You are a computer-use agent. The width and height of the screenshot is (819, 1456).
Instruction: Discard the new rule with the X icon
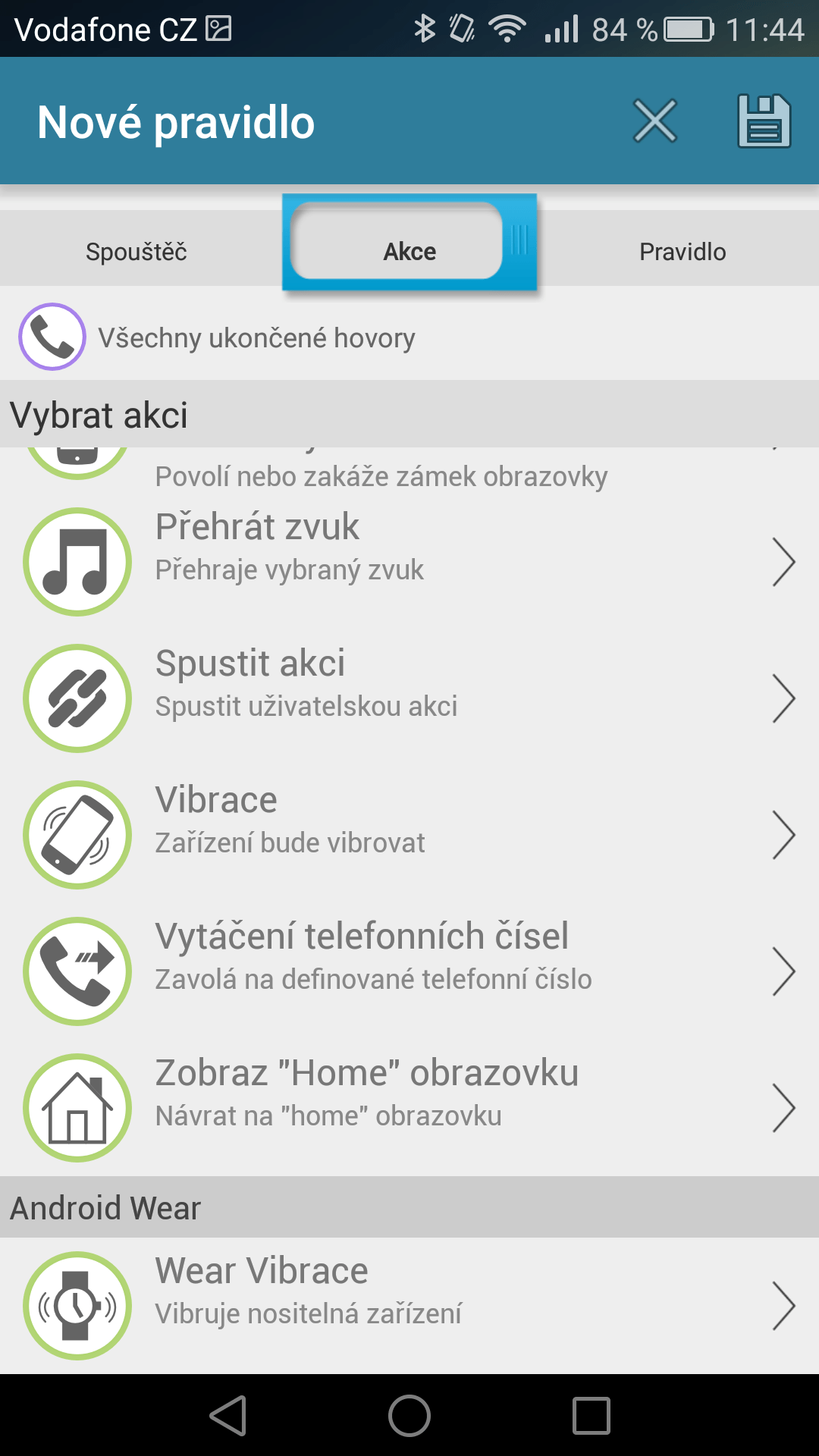pyautogui.click(x=654, y=121)
